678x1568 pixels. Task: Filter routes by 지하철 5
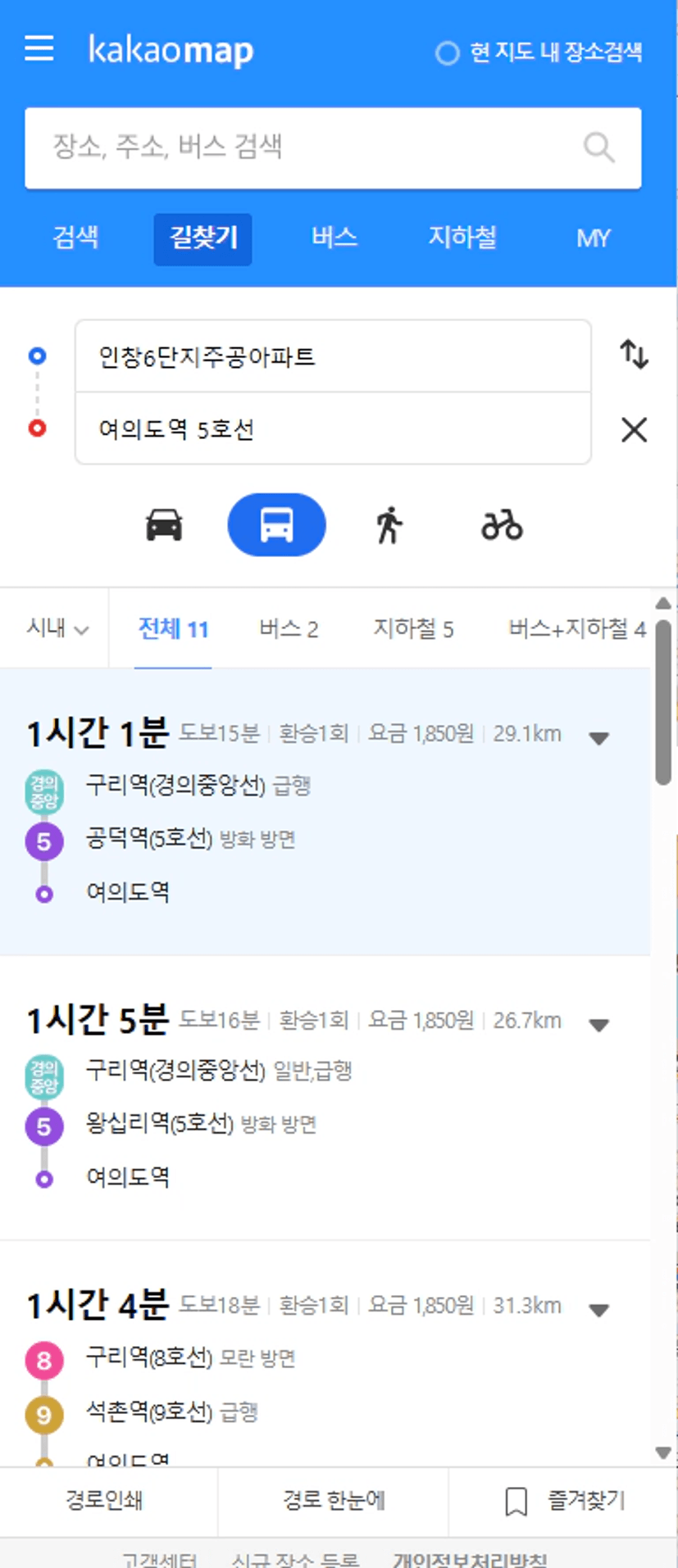(413, 628)
